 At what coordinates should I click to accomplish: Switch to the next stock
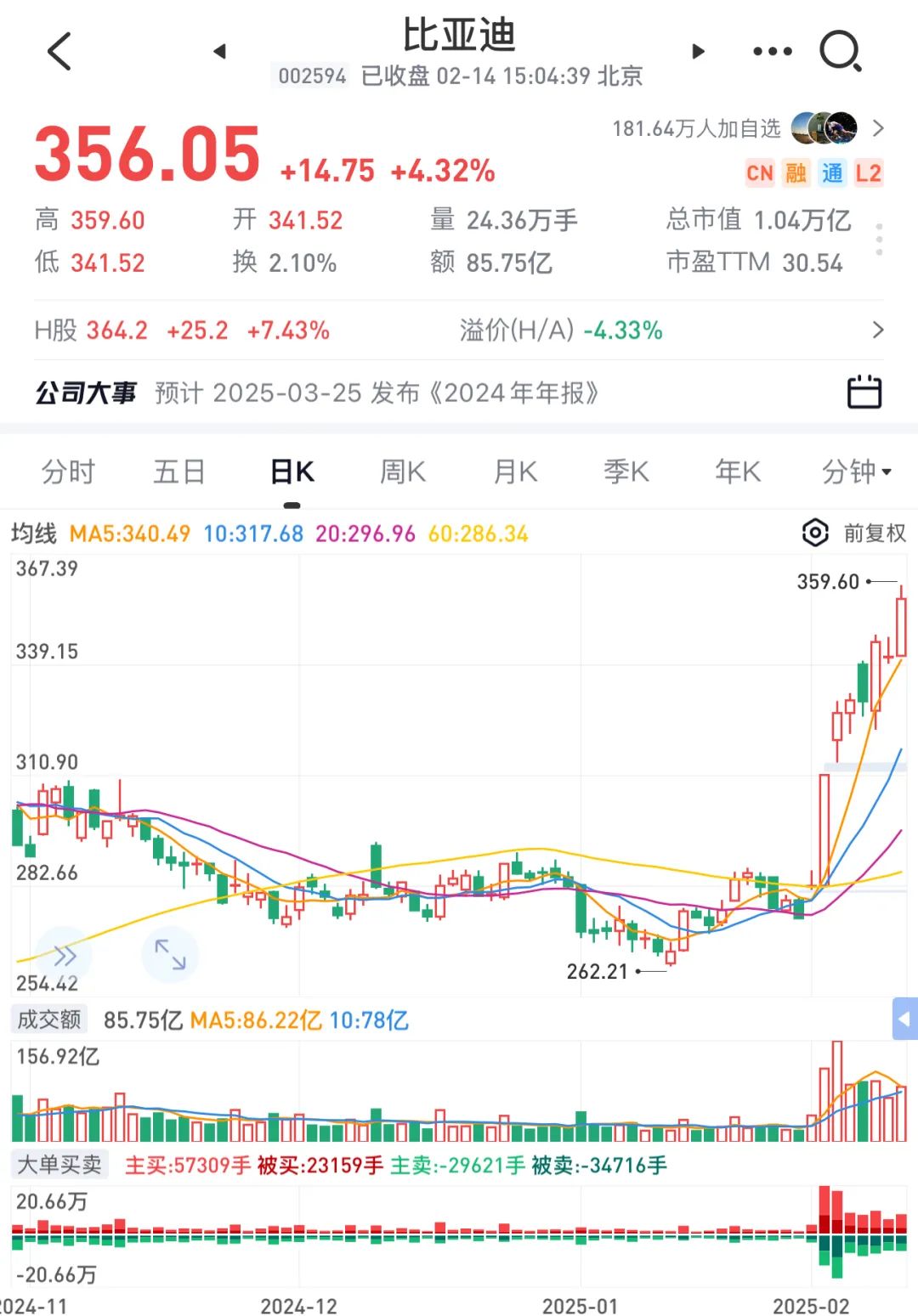click(698, 52)
